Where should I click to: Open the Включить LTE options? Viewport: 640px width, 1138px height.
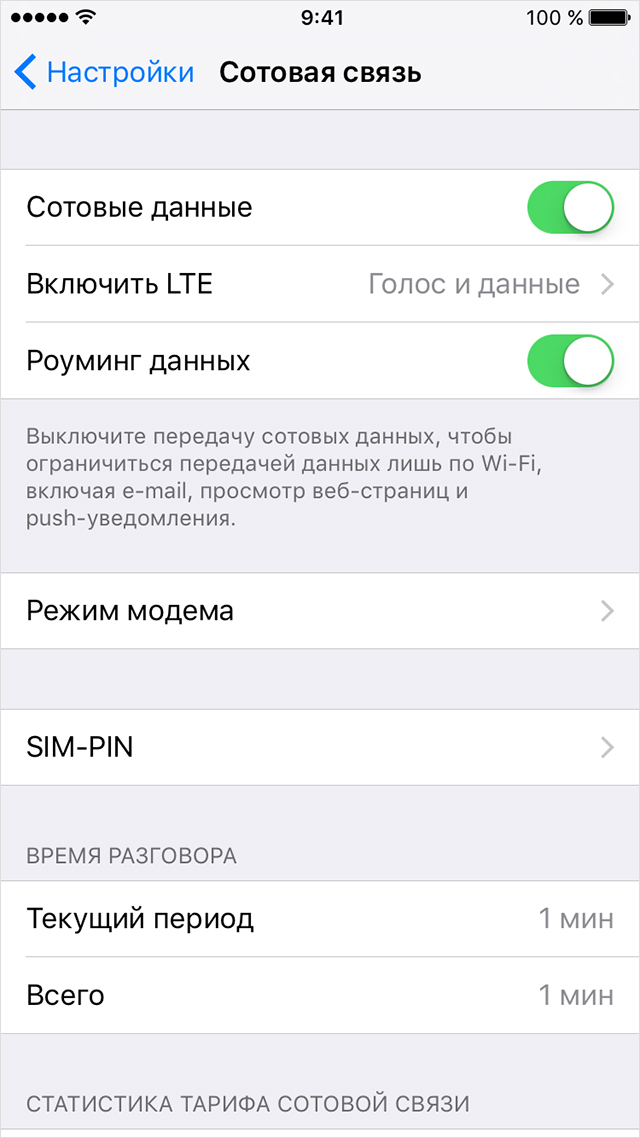click(320, 284)
